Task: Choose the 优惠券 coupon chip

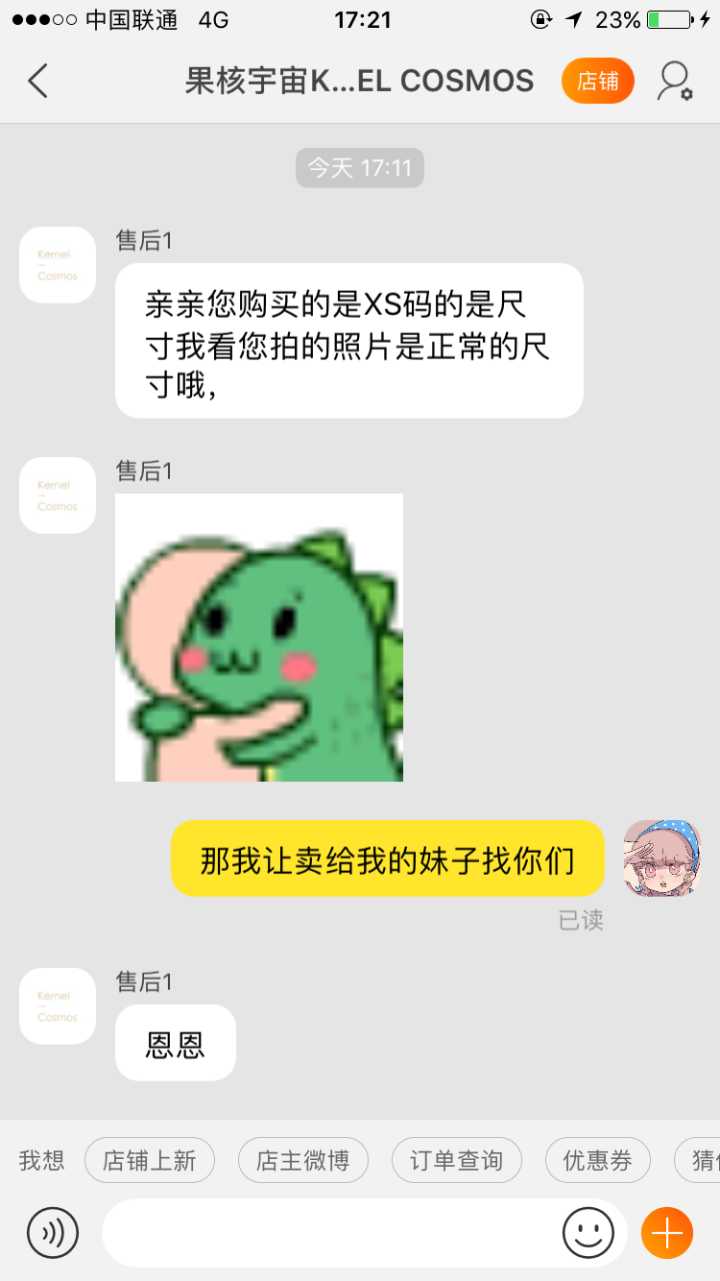Action: coord(597,1160)
